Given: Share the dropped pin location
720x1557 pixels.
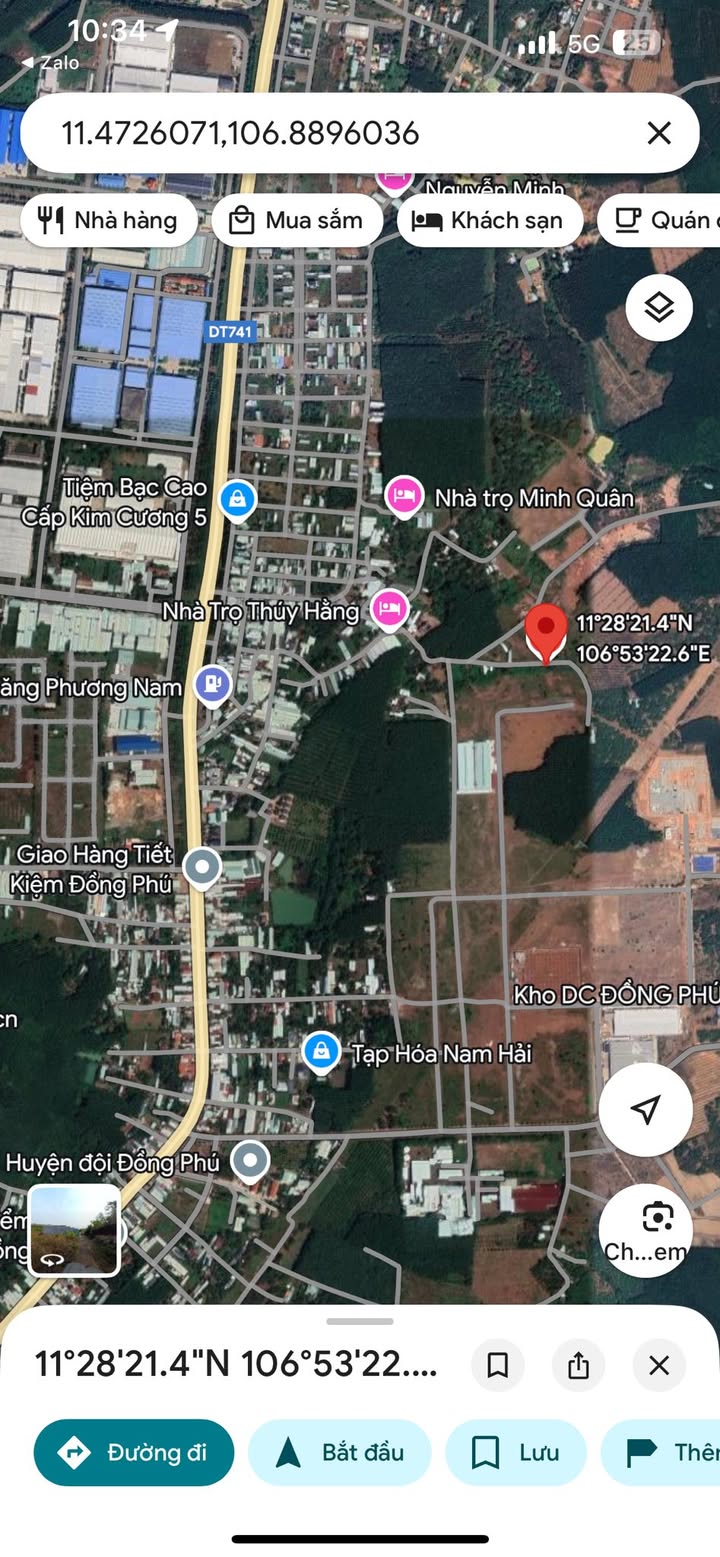Looking at the screenshot, I should 578,1365.
